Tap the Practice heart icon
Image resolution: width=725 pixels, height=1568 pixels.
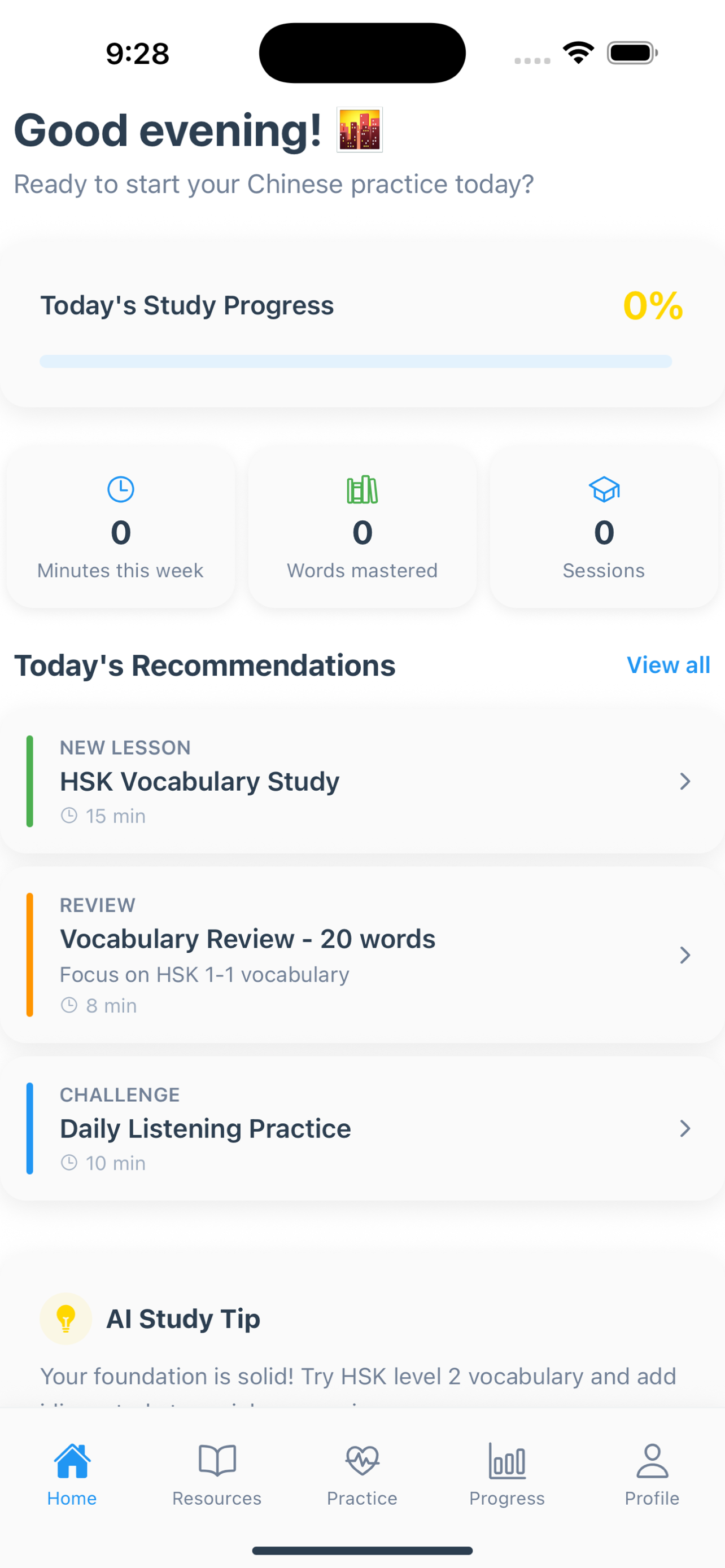[x=361, y=1460]
